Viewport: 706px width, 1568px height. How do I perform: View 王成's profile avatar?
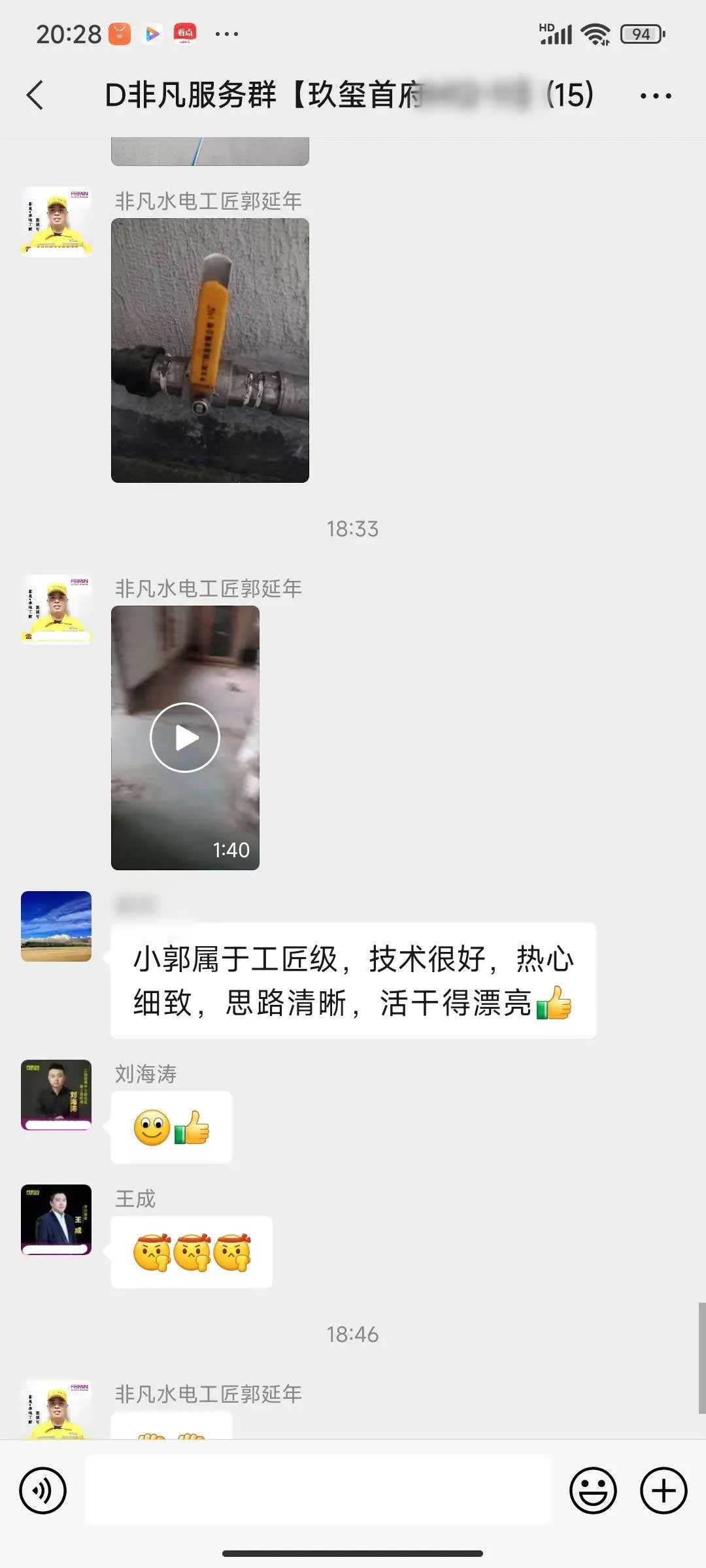(x=56, y=1219)
